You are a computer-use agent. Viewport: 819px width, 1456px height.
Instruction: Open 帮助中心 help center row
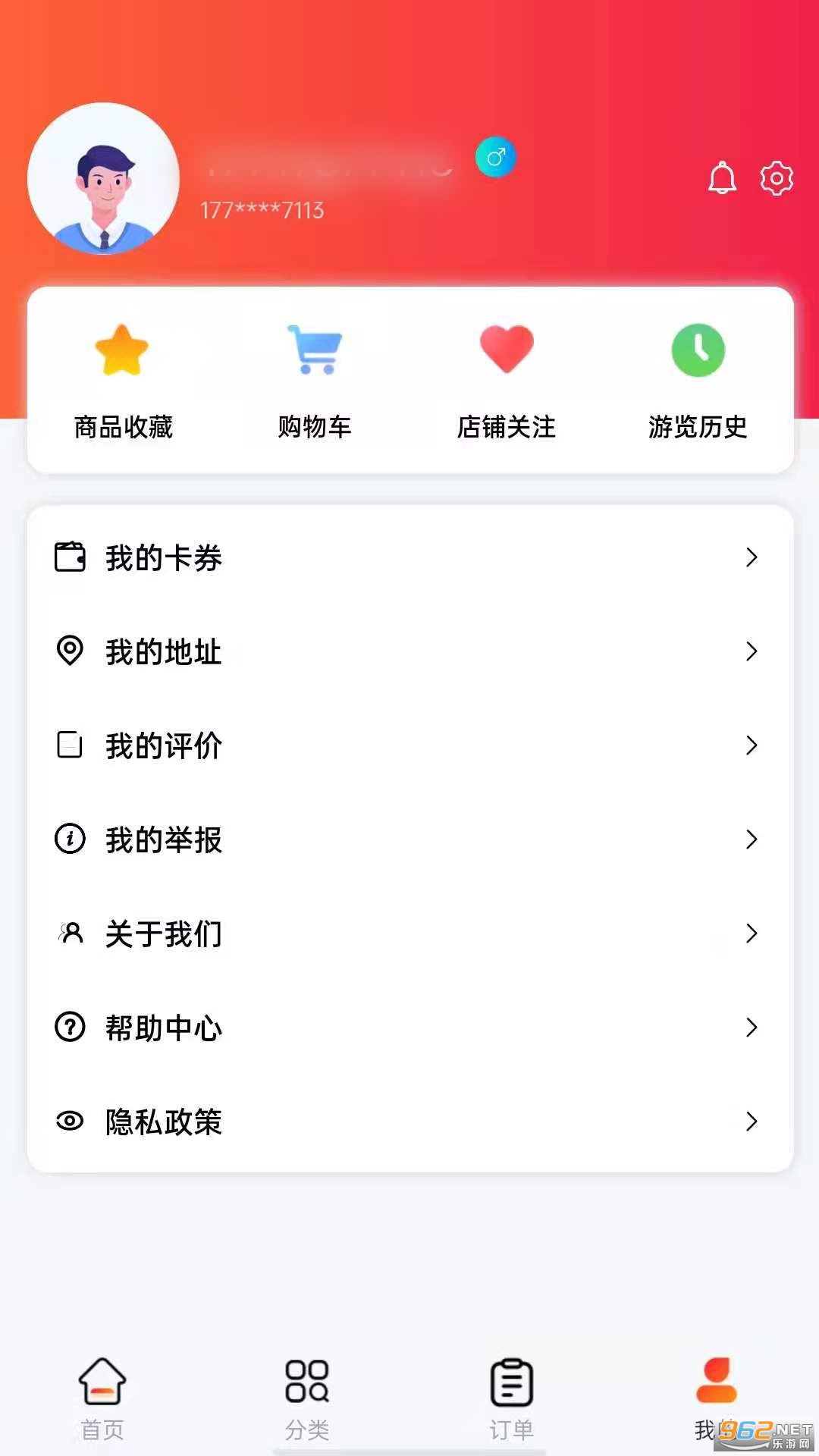coord(409,1028)
